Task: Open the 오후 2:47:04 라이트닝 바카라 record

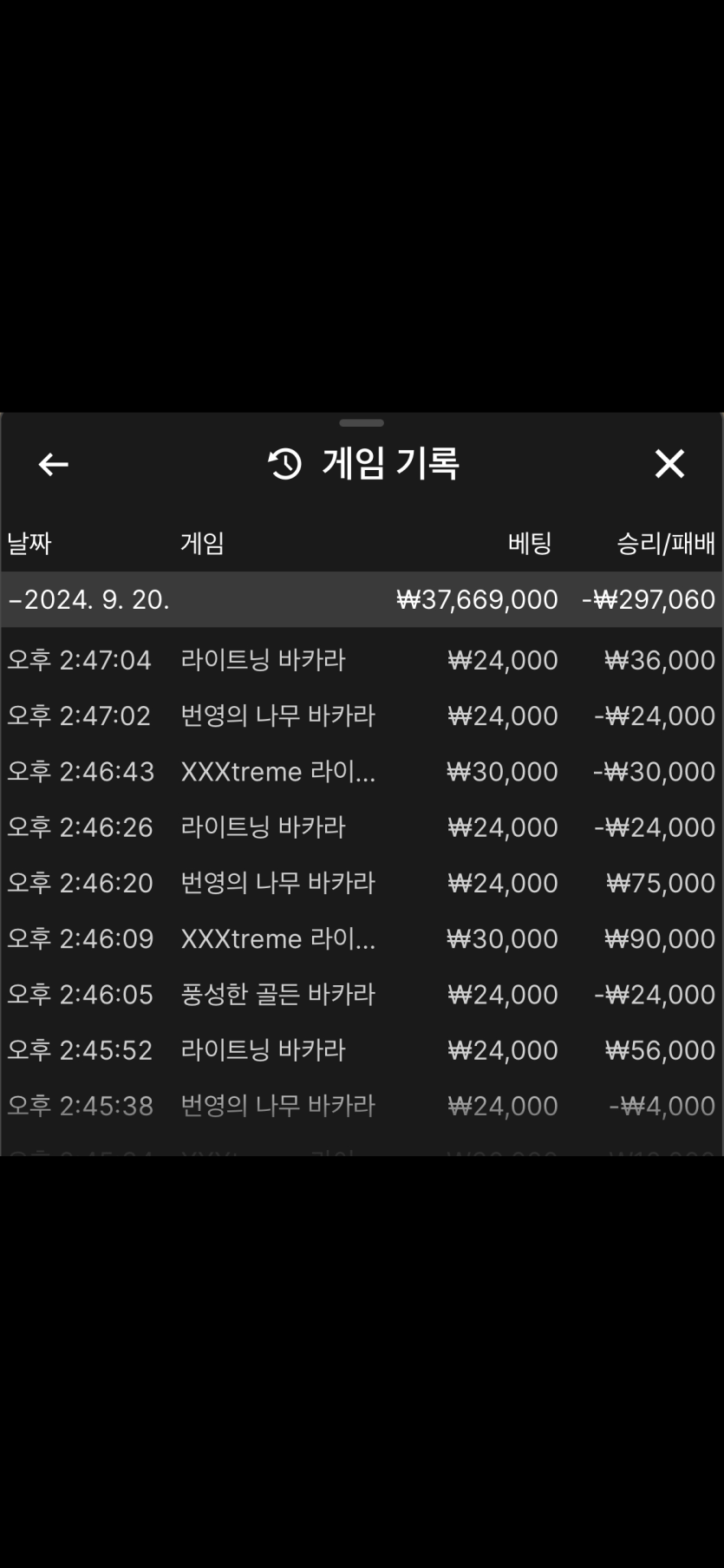Action: point(361,660)
